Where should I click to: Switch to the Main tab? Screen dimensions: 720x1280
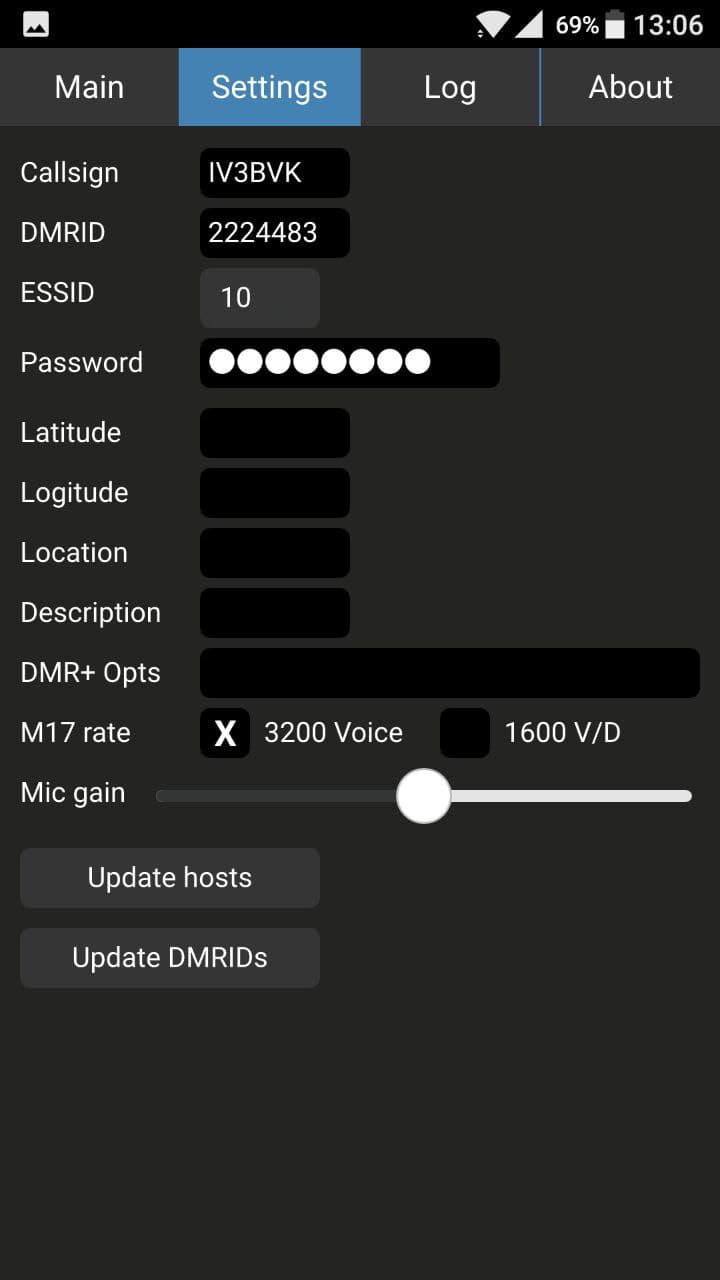pos(90,87)
